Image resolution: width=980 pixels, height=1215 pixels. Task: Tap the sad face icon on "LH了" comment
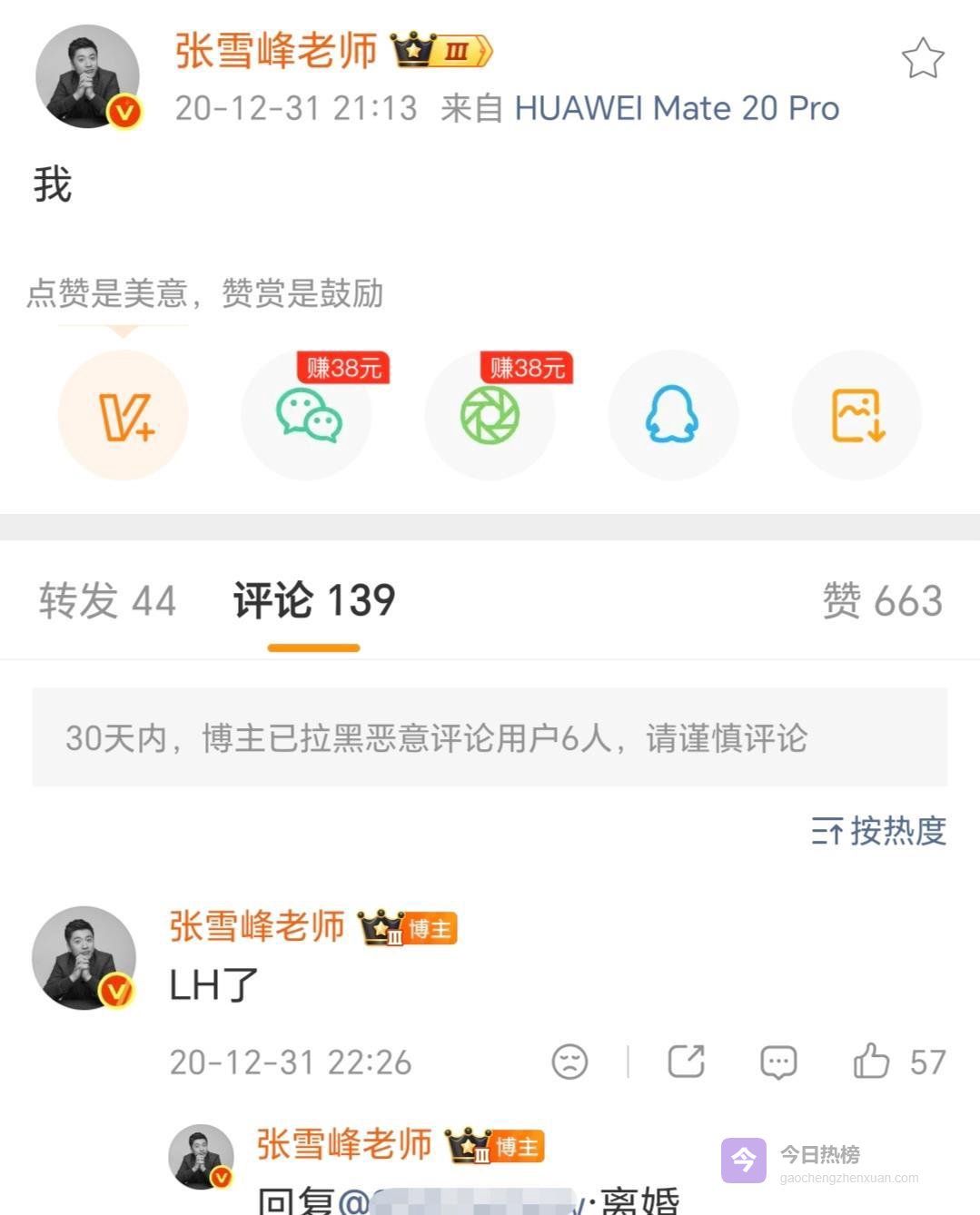(x=569, y=1061)
